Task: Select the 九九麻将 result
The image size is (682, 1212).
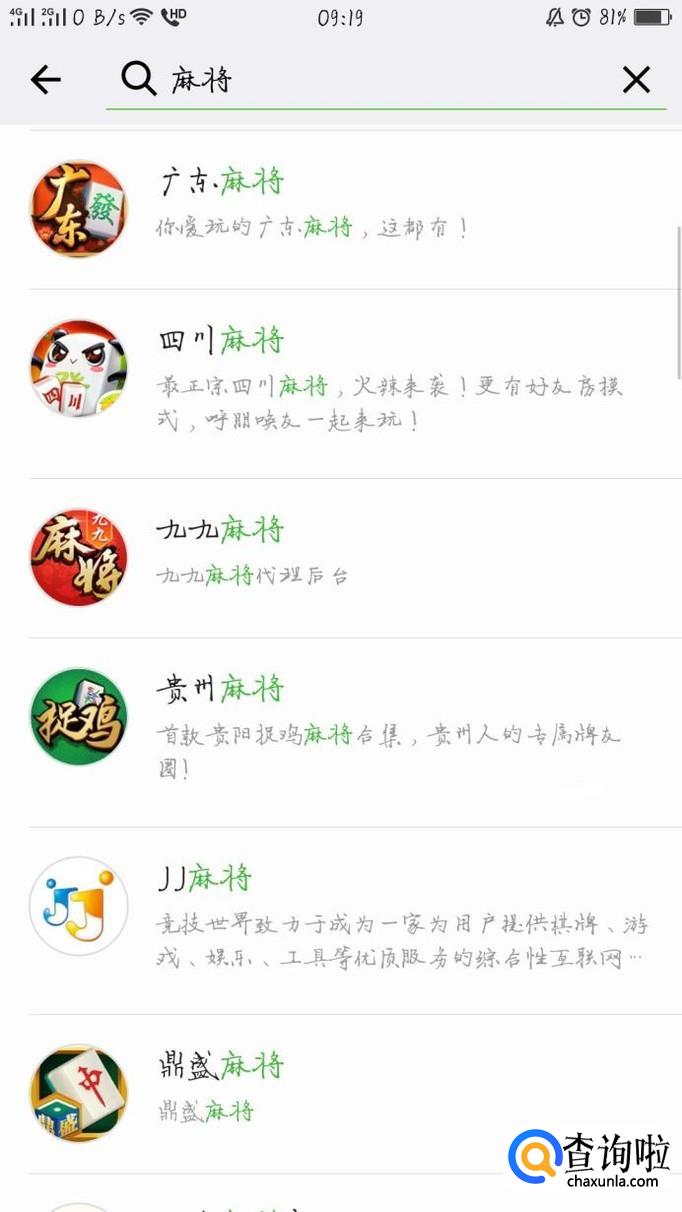Action: [x=340, y=555]
